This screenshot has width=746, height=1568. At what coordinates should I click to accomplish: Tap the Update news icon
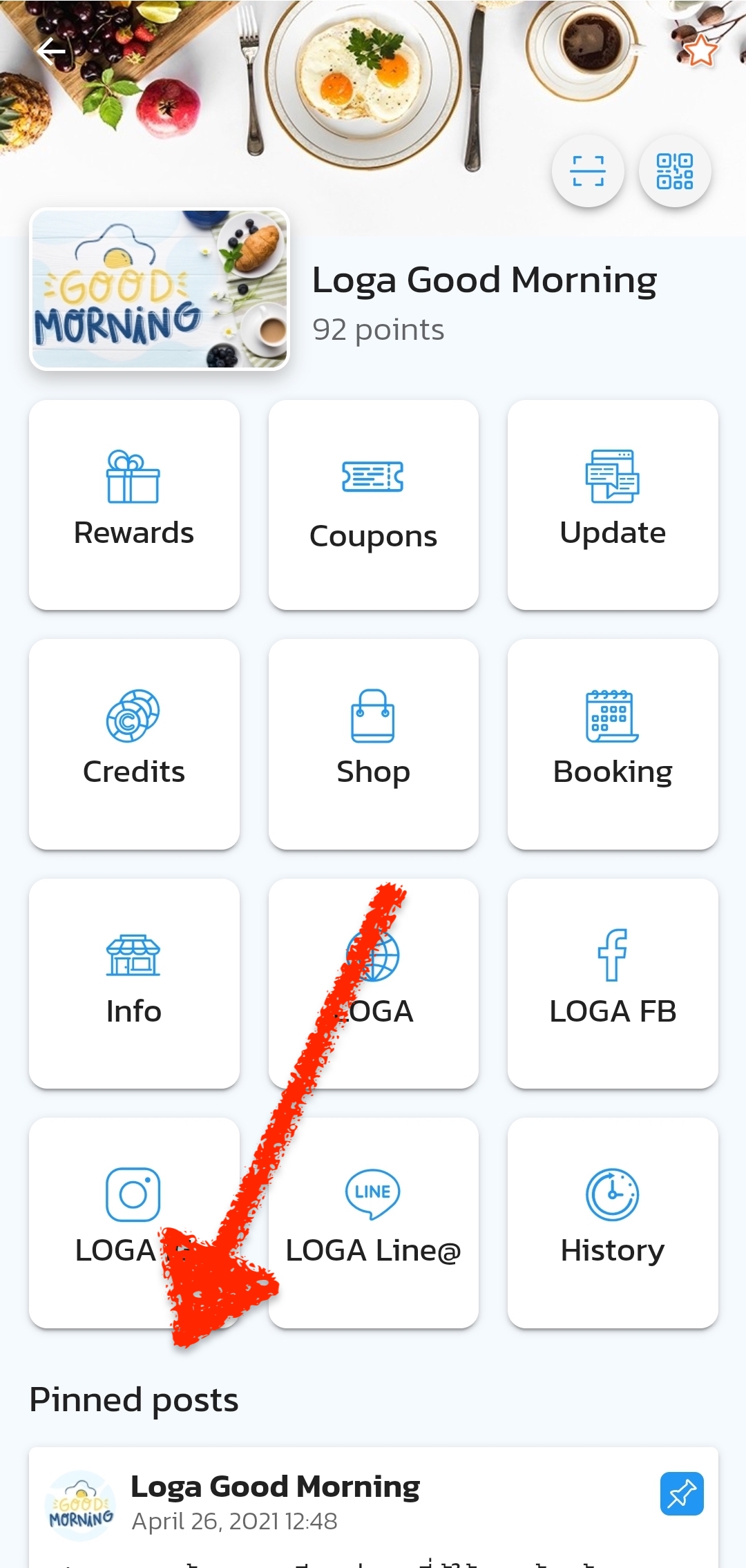click(x=612, y=476)
